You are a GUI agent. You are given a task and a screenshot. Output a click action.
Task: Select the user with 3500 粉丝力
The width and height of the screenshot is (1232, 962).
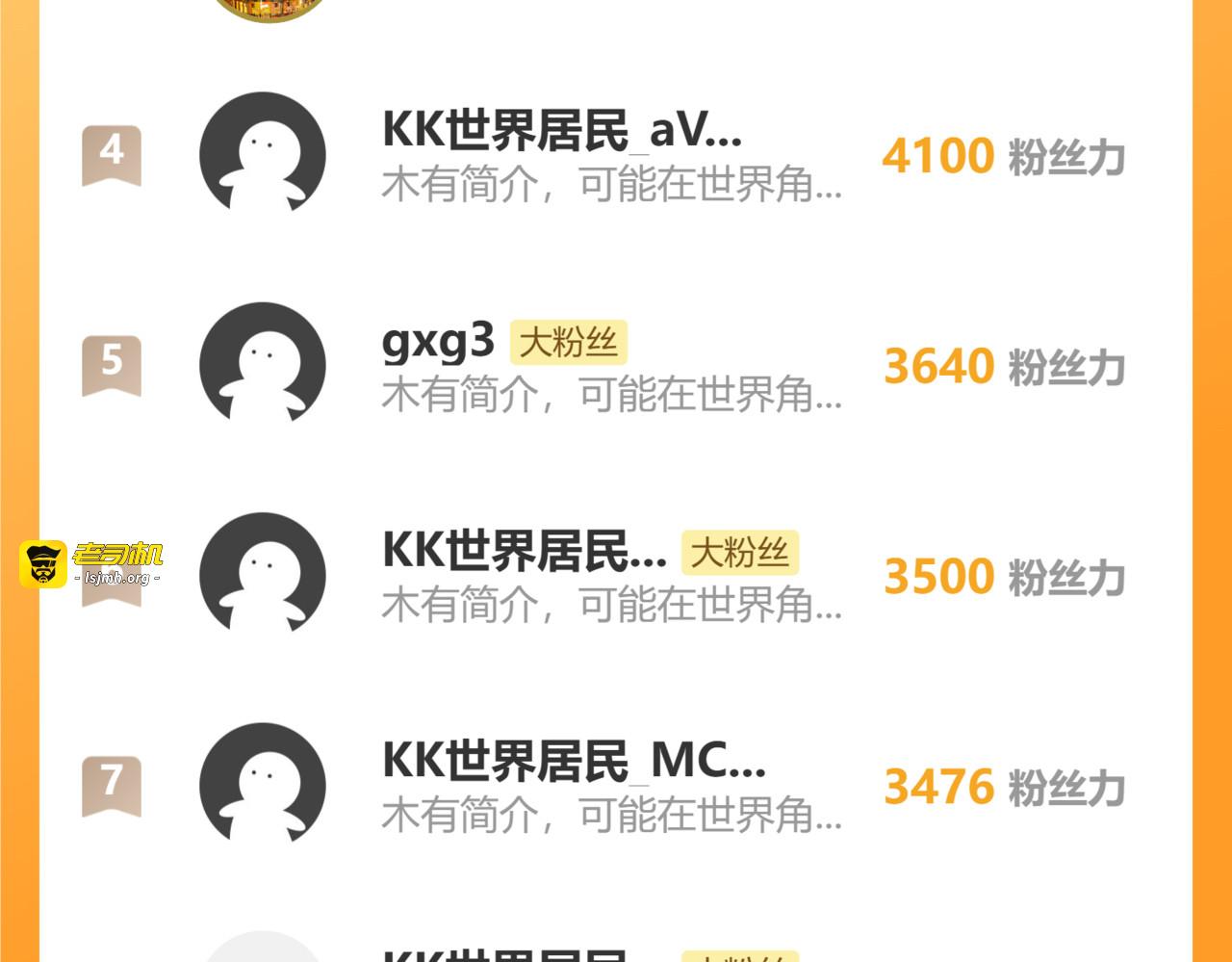(524, 551)
